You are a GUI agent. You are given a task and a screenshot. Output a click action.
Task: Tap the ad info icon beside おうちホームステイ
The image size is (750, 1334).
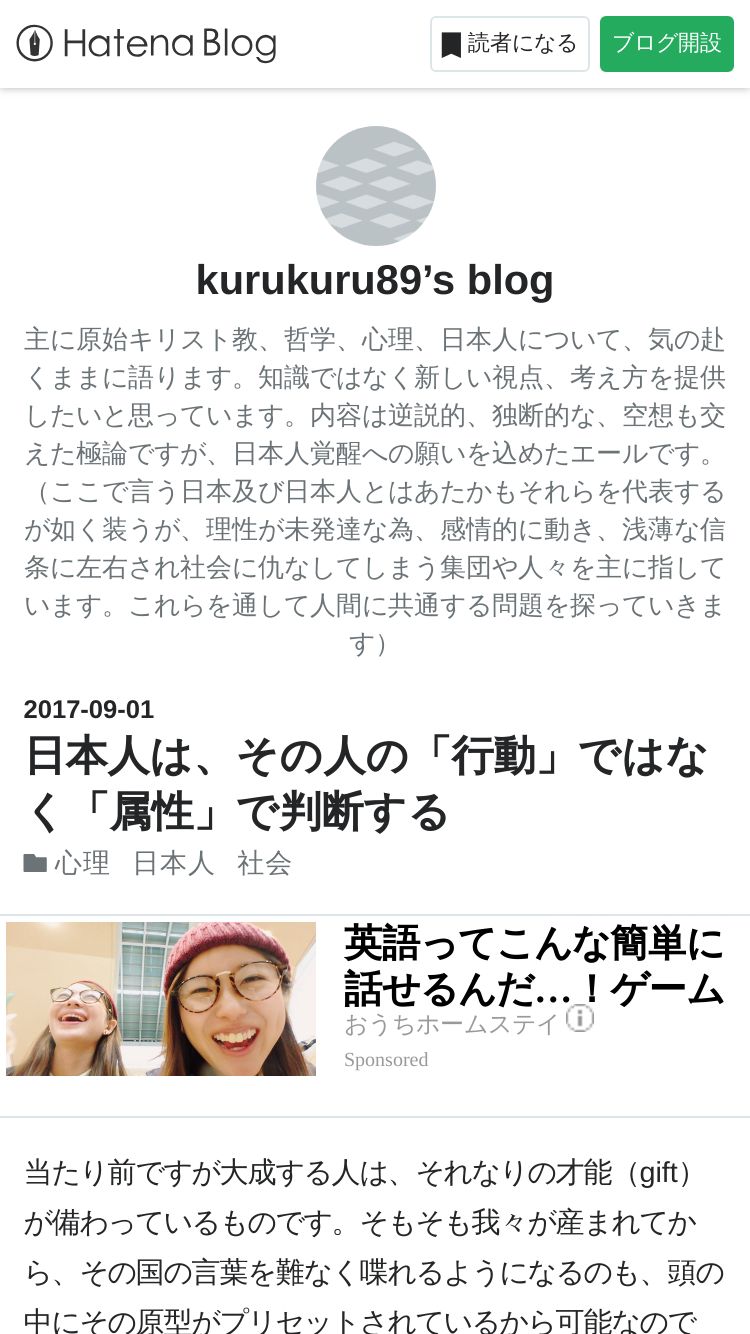click(580, 1019)
